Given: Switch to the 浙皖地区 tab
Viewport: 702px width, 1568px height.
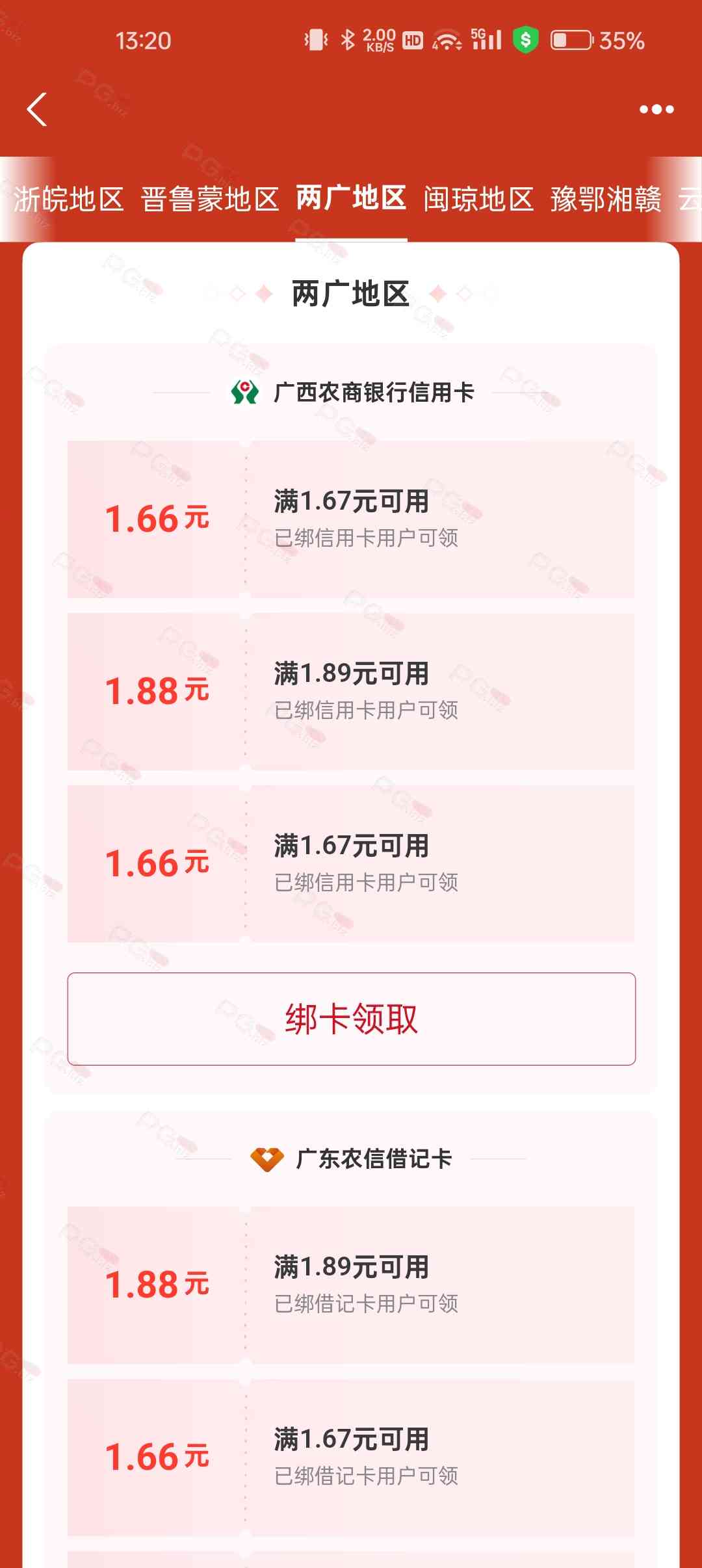Looking at the screenshot, I should [x=68, y=199].
